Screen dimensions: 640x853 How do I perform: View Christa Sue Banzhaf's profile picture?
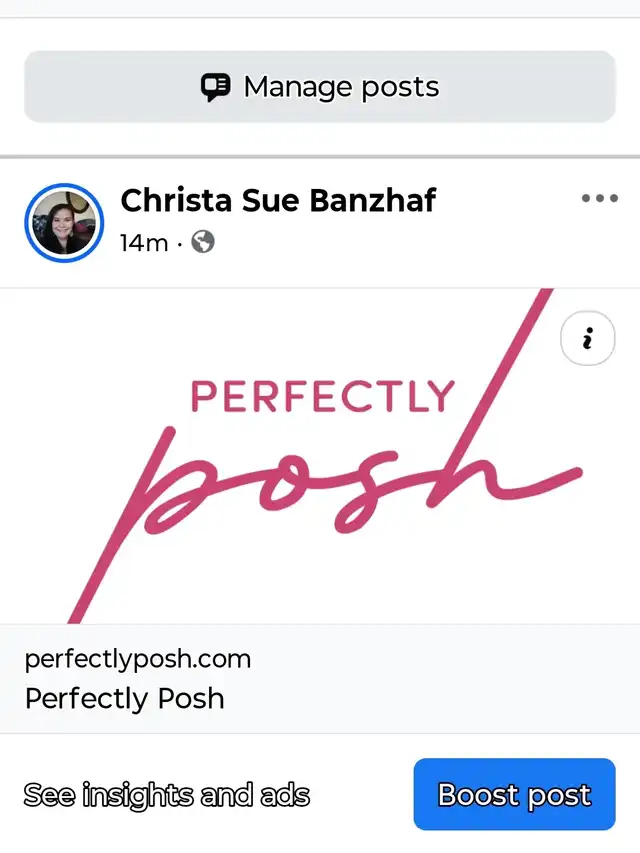pos(64,222)
